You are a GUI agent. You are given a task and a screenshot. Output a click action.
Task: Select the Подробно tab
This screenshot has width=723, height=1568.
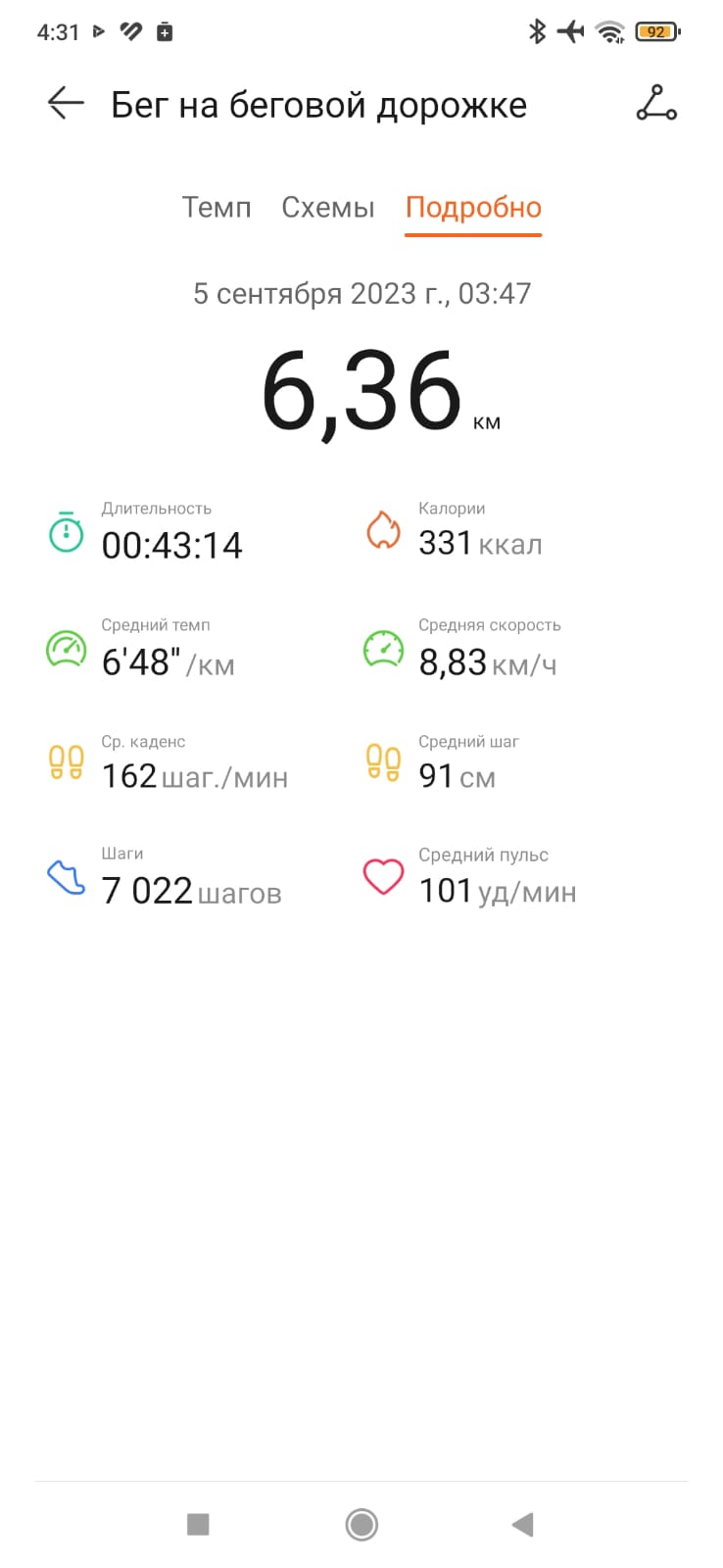tap(473, 208)
